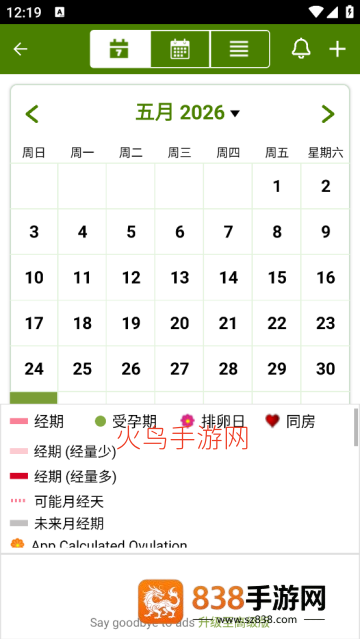Viewport: 360px width, 639px height.
Task: Open the reminders bell
Action: [x=301, y=49]
